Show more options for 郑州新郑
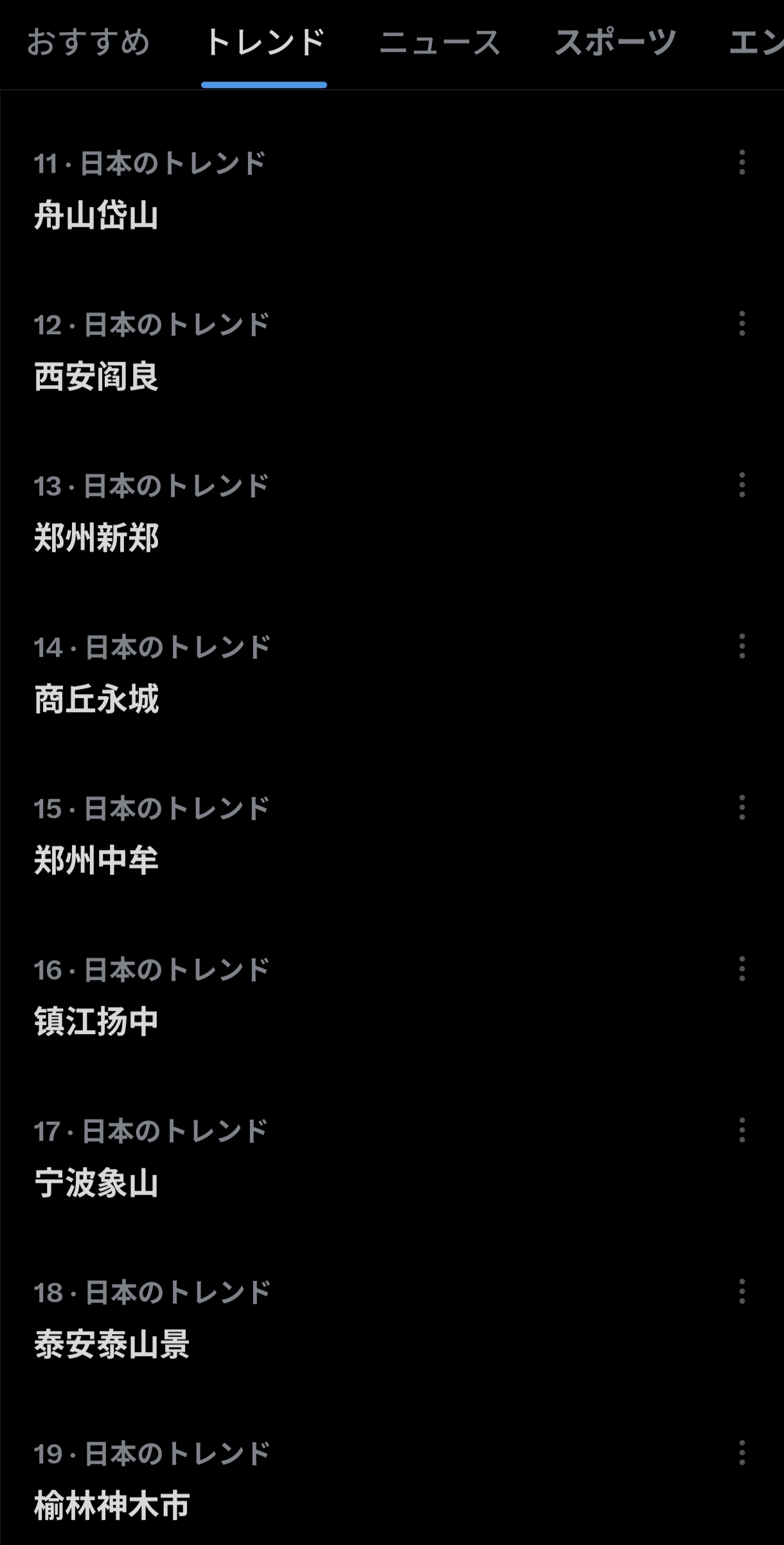784x1545 pixels. coord(742,485)
